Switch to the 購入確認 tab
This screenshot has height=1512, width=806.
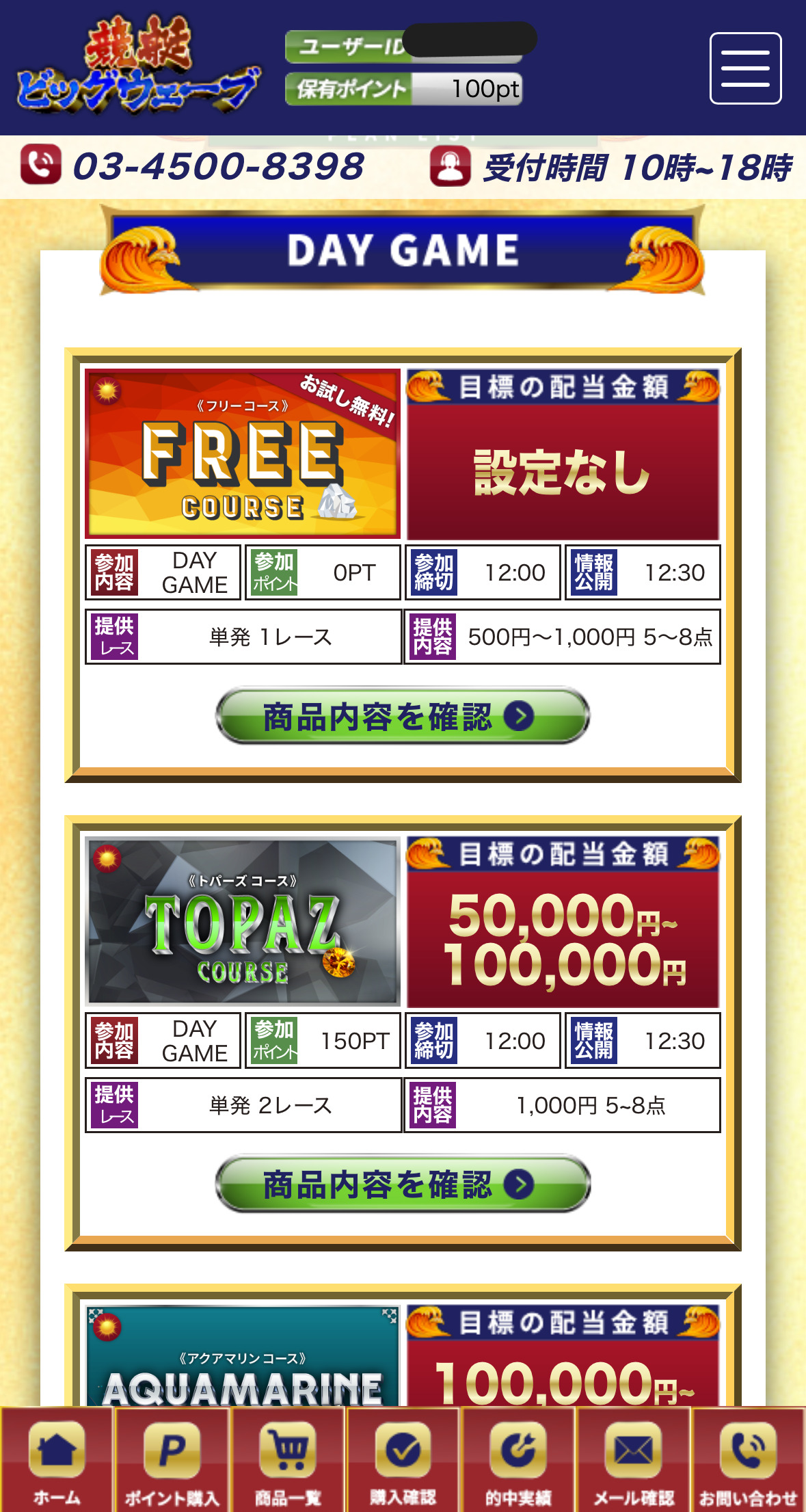403,1460
